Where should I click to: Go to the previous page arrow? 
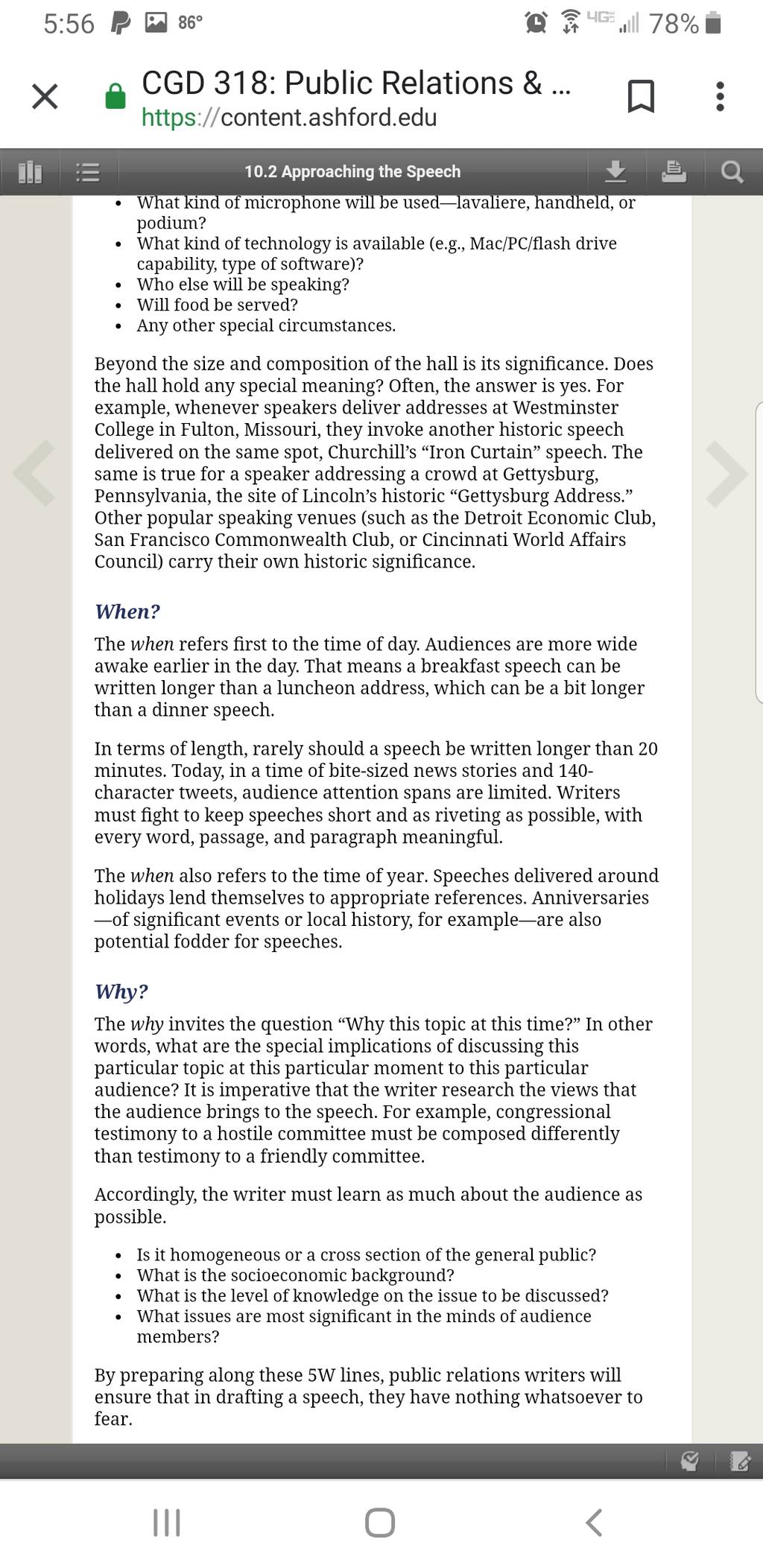34,474
